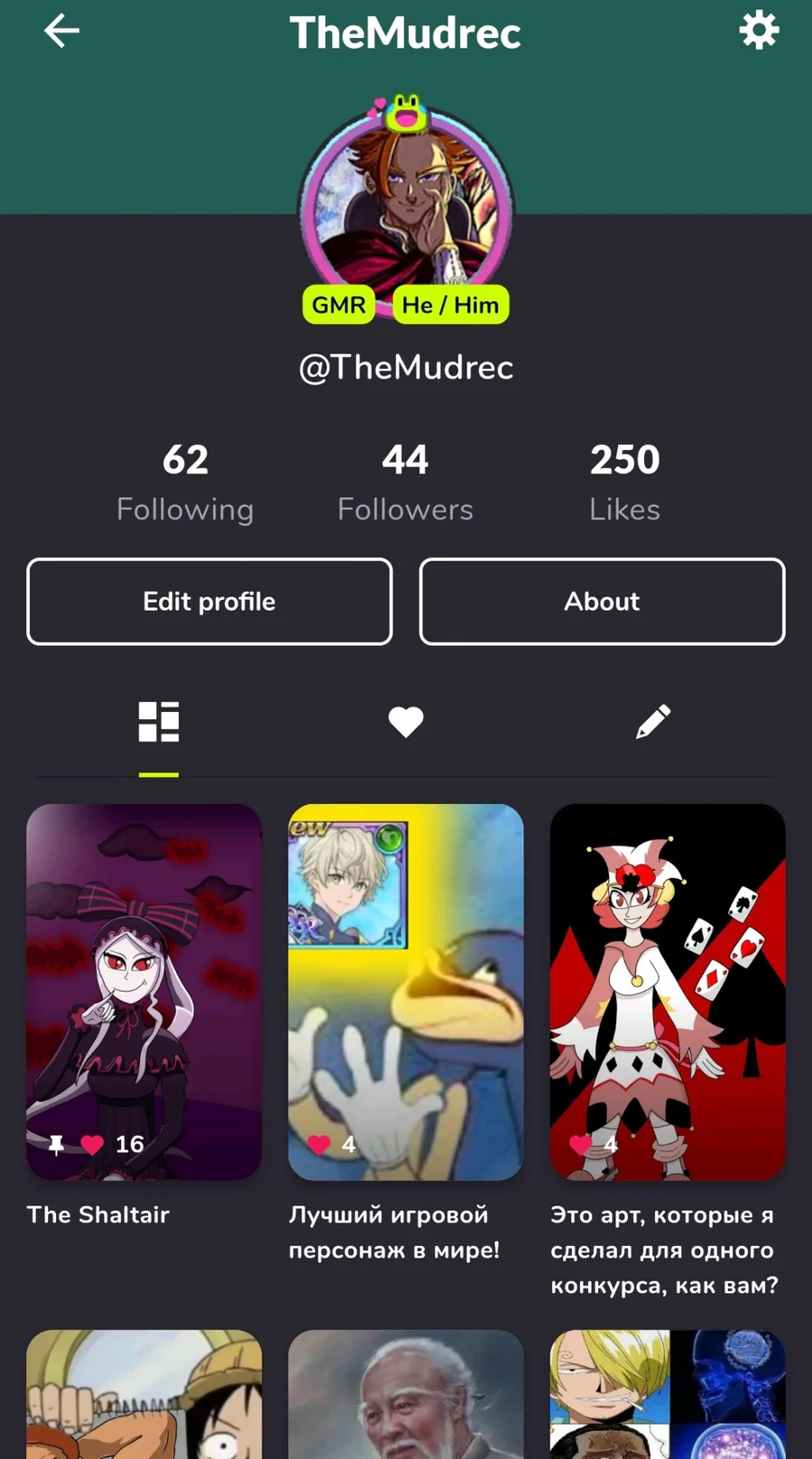Open the Sanji brain meme post
This screenshot has width=812, height=1459.
pos(668,1394)
